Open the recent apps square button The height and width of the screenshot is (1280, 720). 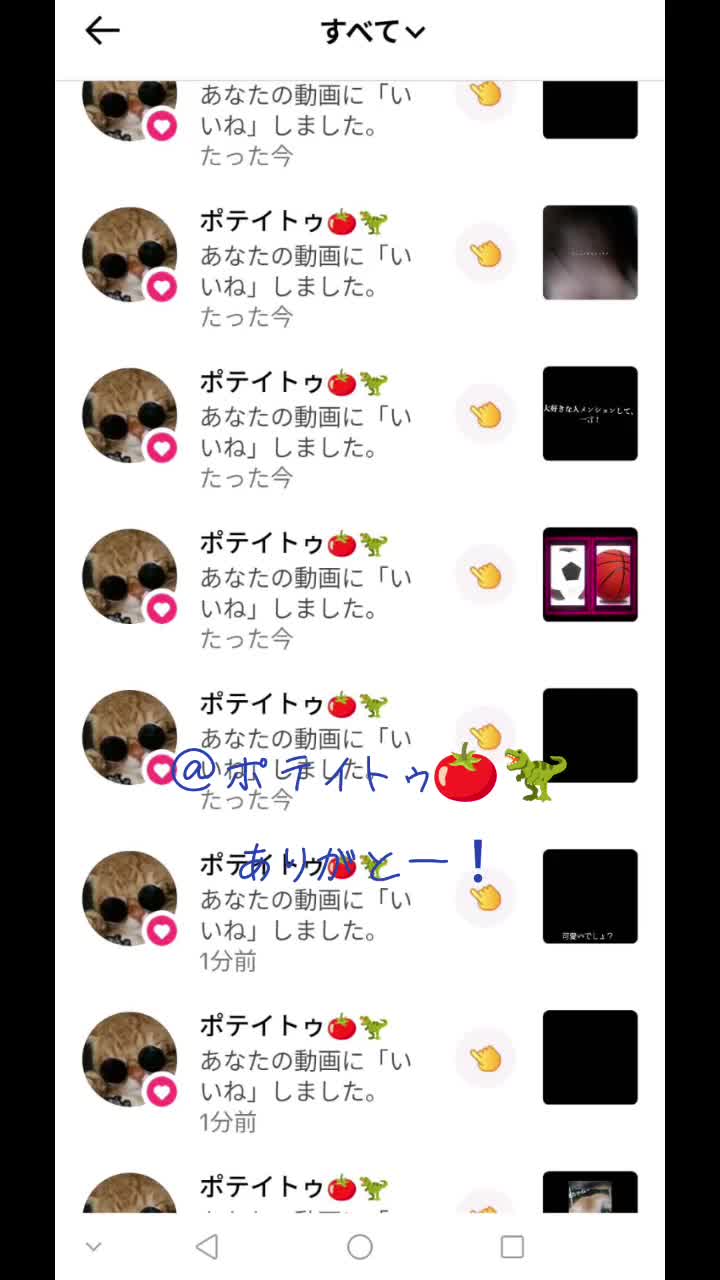512,1246
